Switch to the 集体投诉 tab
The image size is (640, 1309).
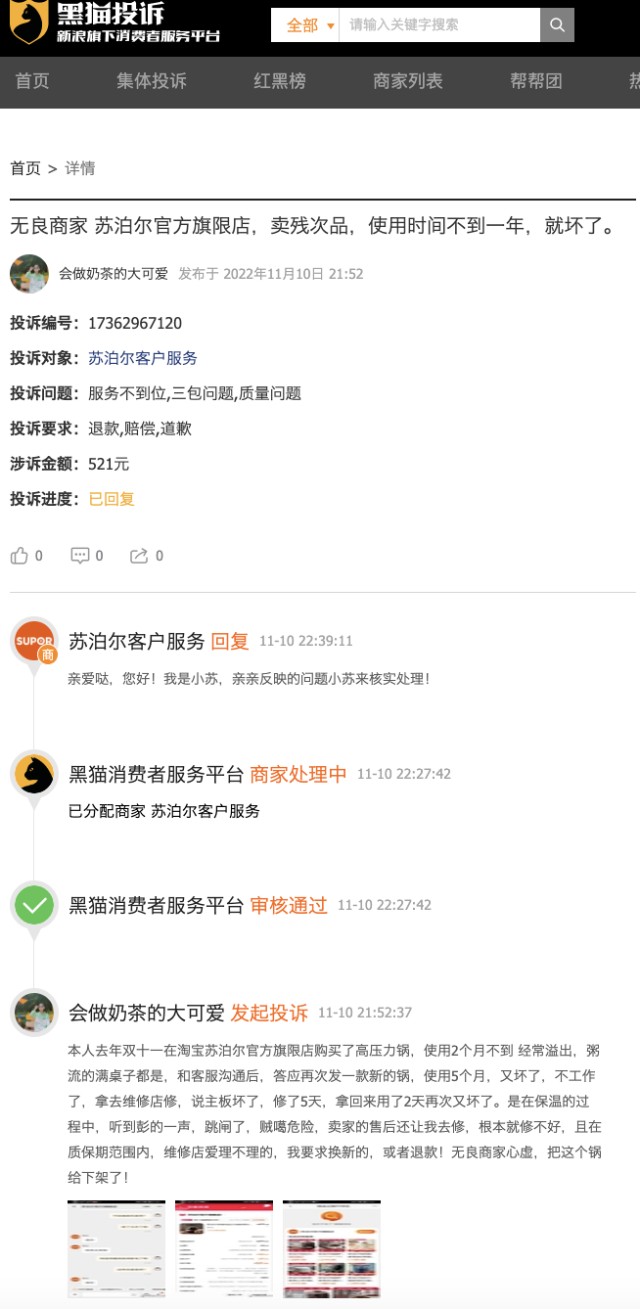click(x=151, y=82)
